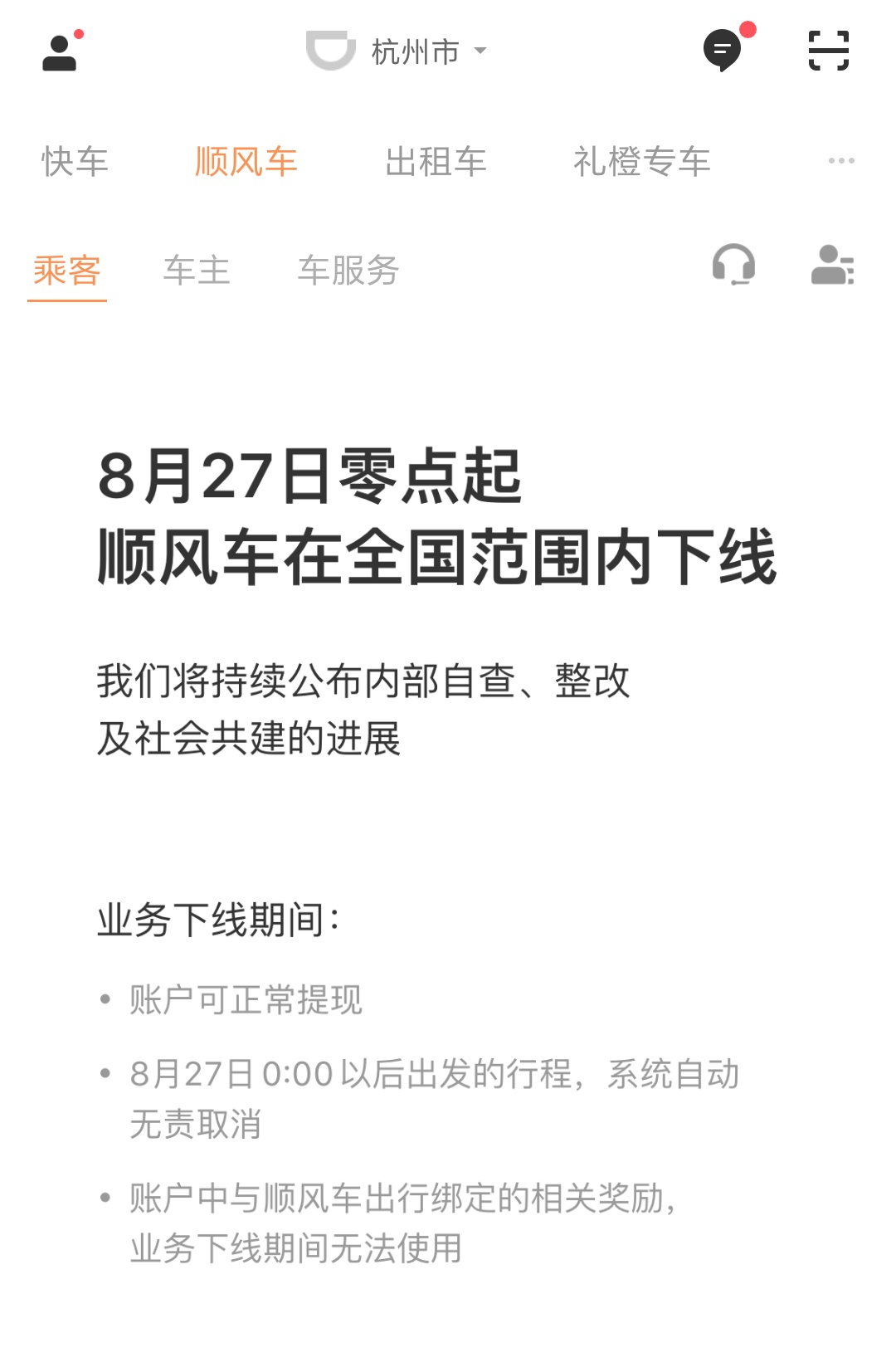Tap the red badge on profile avatar
This screenshot has width=896, height=1367.
[80, 34]
